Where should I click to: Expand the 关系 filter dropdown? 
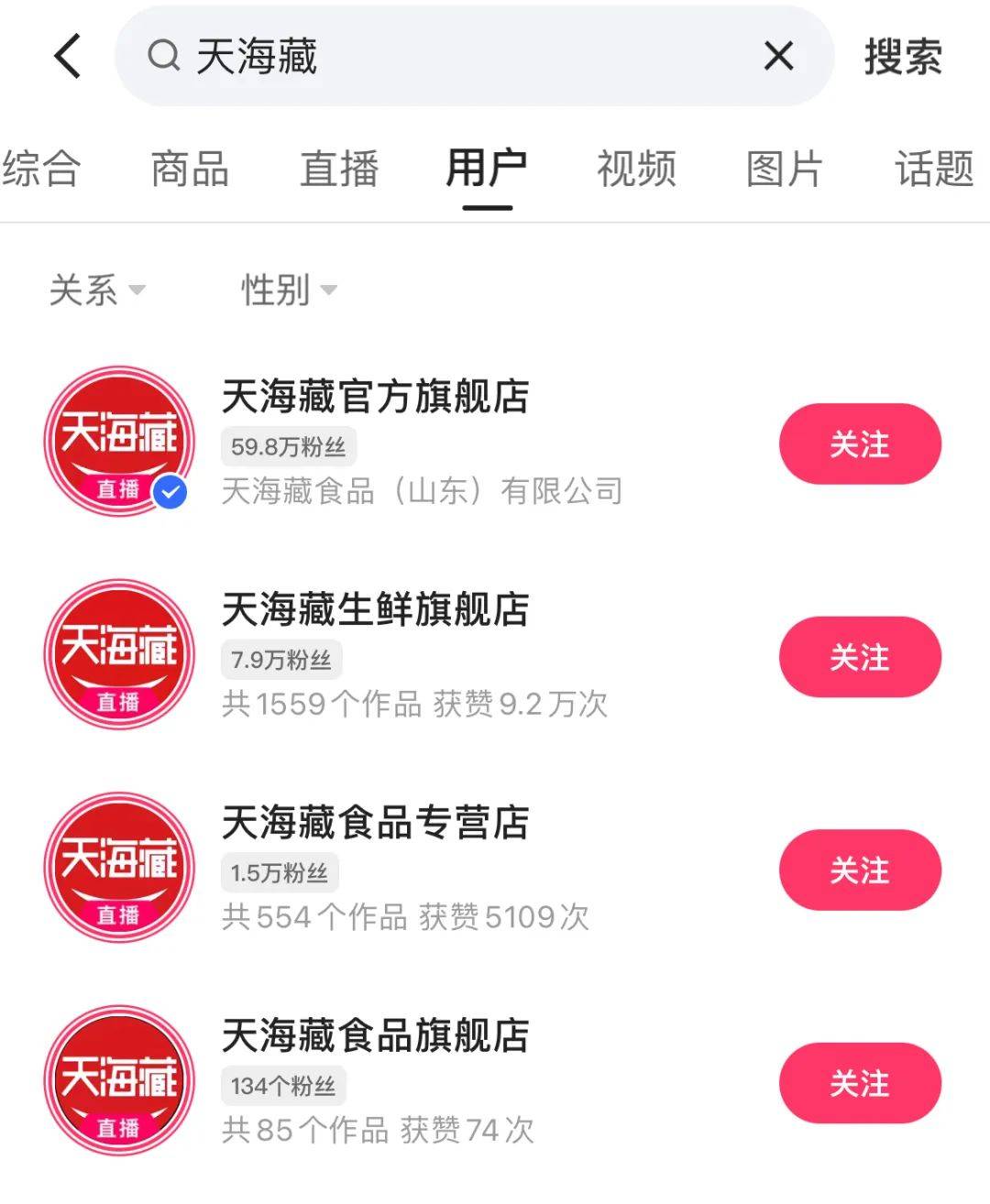(96, 290)
